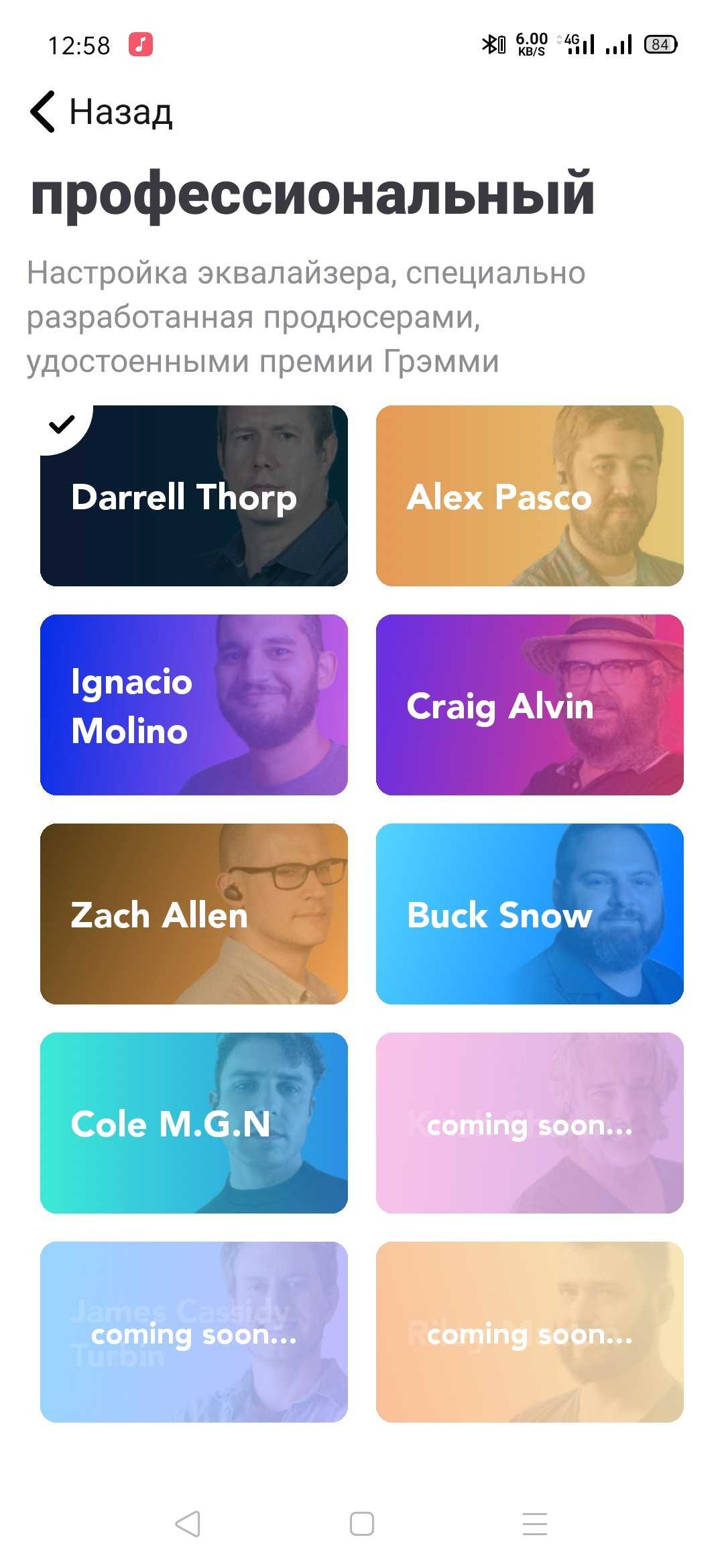This screenshot has height=1568, width=724.
Task: Select the Zach Allen preset
Action: [194, 914]
